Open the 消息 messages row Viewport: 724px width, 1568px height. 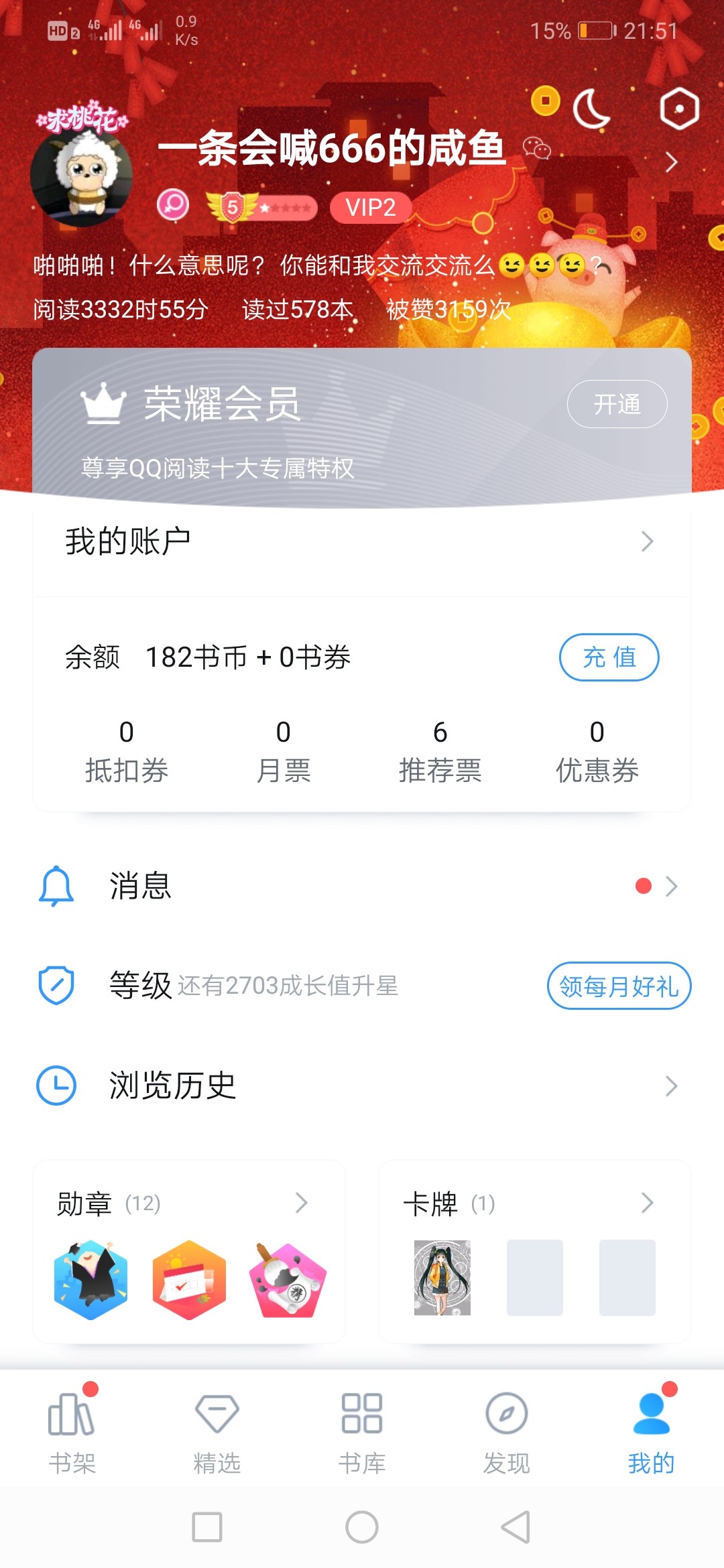pos(362,886)
